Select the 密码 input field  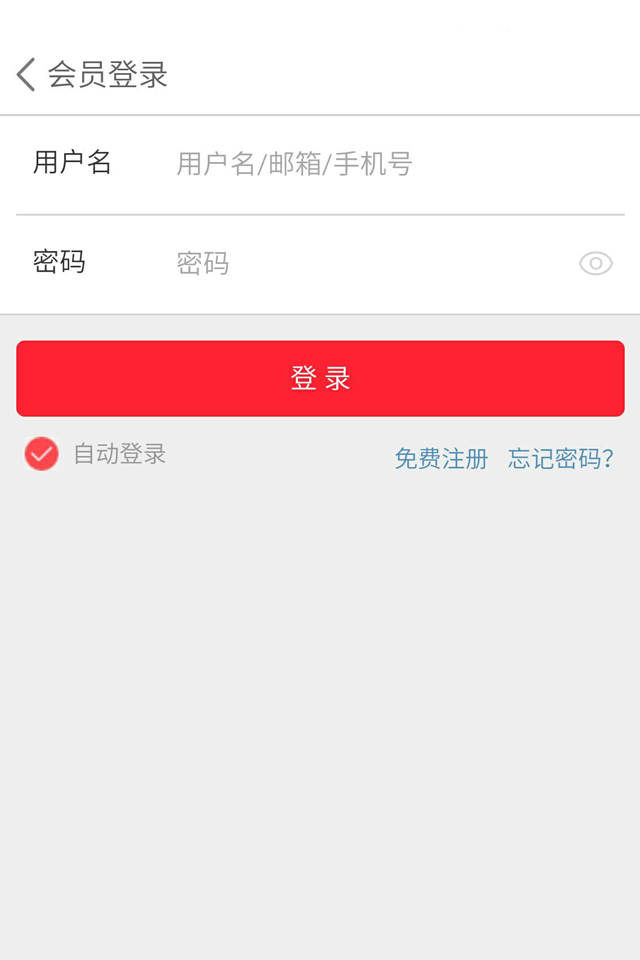pos(370,264)
